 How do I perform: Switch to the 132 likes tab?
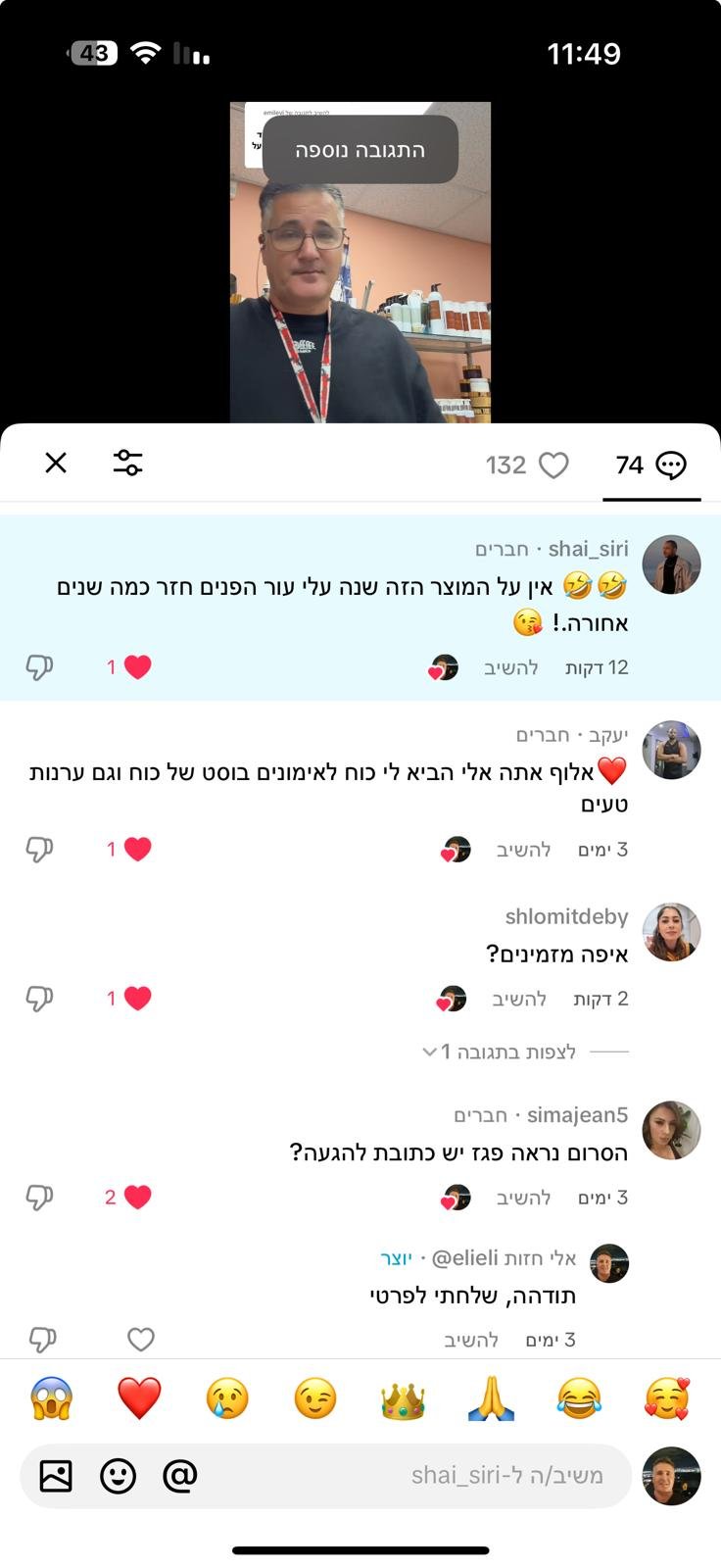(x=527, y=465)
